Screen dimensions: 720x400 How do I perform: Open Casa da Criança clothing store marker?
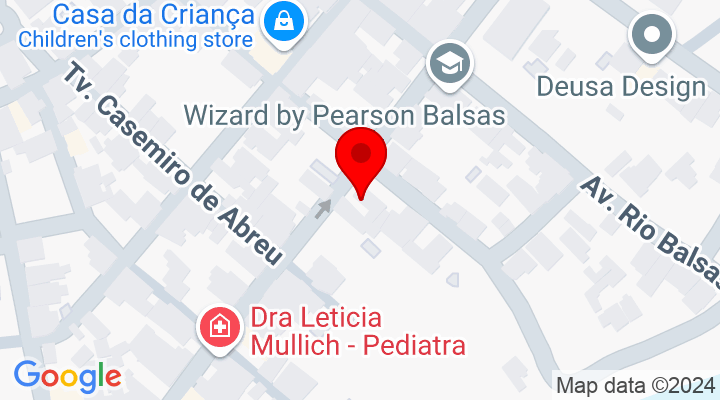[x=284, y=19]
